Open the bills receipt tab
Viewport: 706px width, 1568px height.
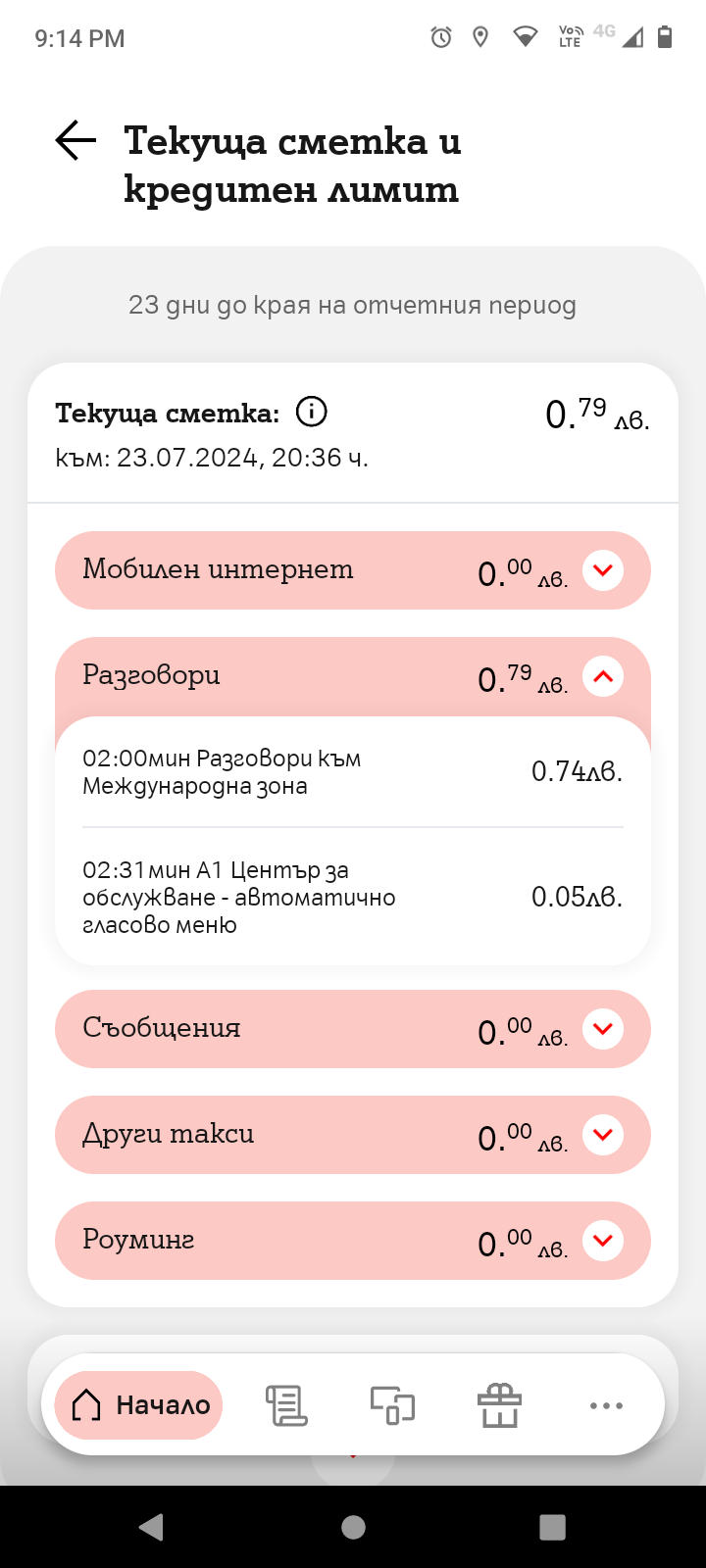click(286, 1405)
